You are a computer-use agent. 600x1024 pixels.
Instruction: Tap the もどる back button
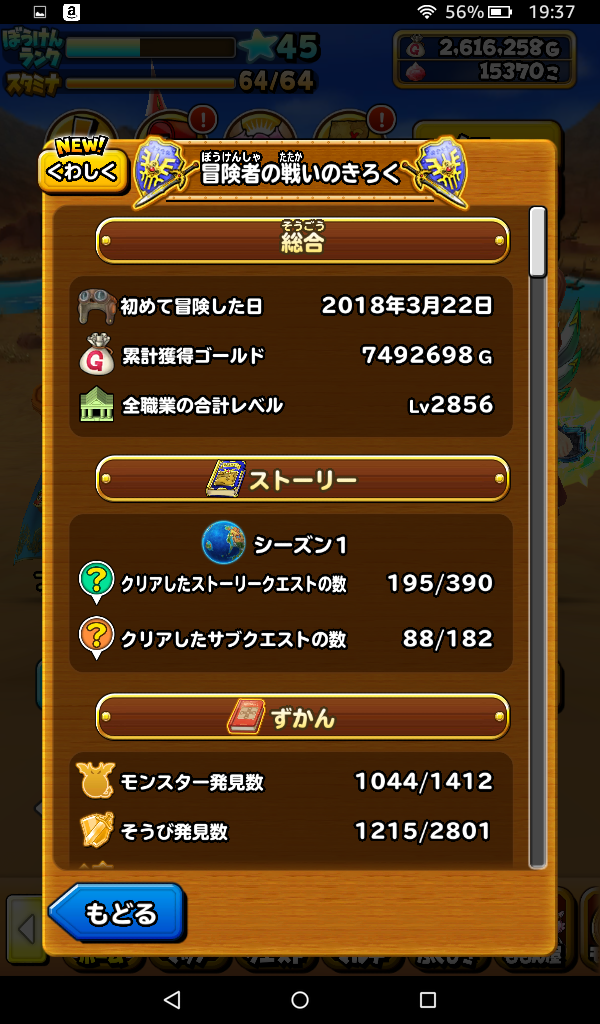point(118,913)
